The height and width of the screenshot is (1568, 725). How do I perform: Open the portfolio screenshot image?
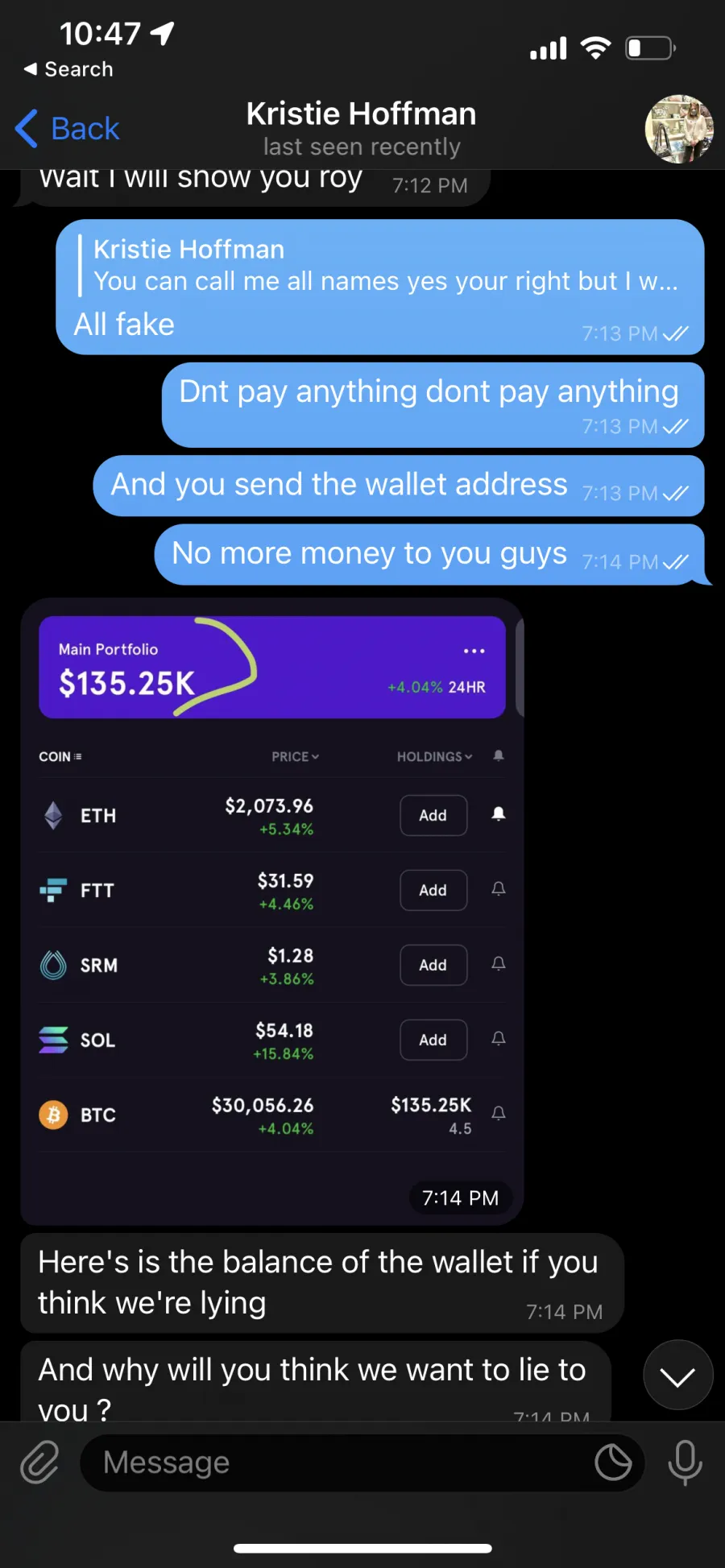pyautogui.click(x=272, y=911)
